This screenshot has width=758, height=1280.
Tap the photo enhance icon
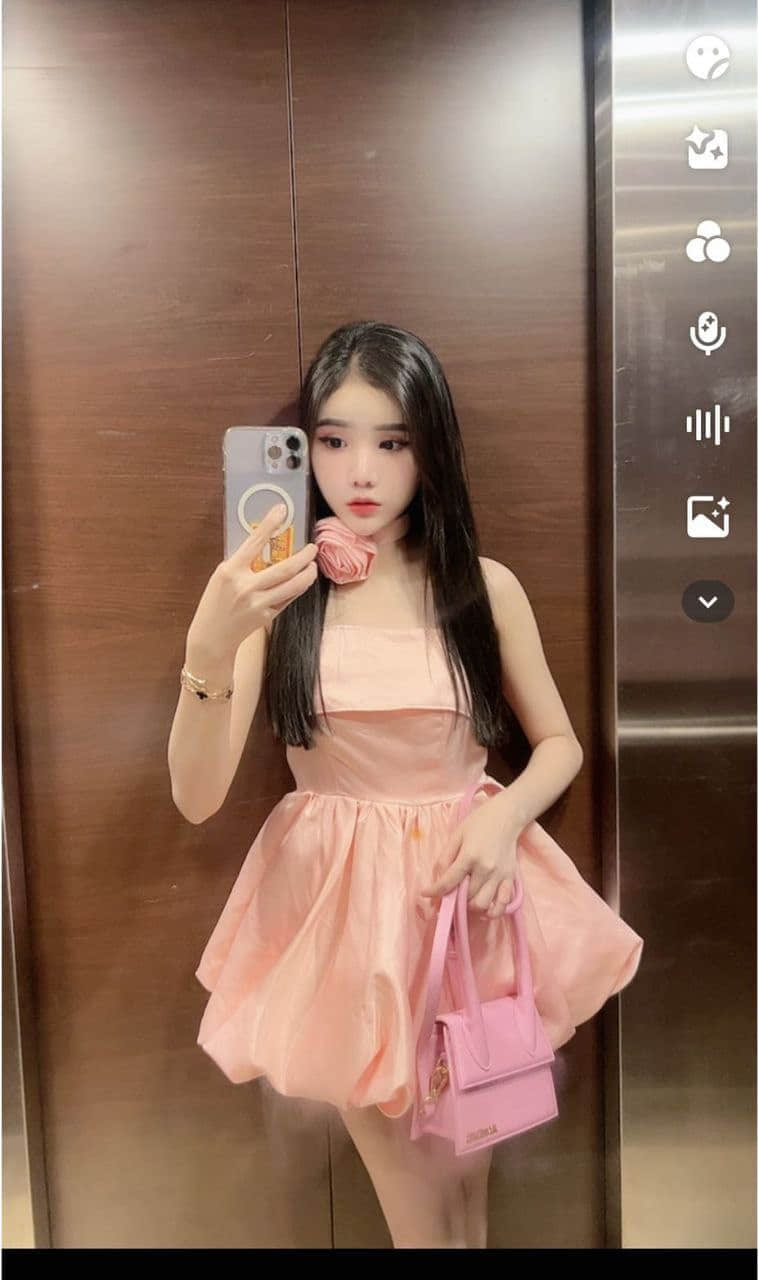[x=707, y=516]
